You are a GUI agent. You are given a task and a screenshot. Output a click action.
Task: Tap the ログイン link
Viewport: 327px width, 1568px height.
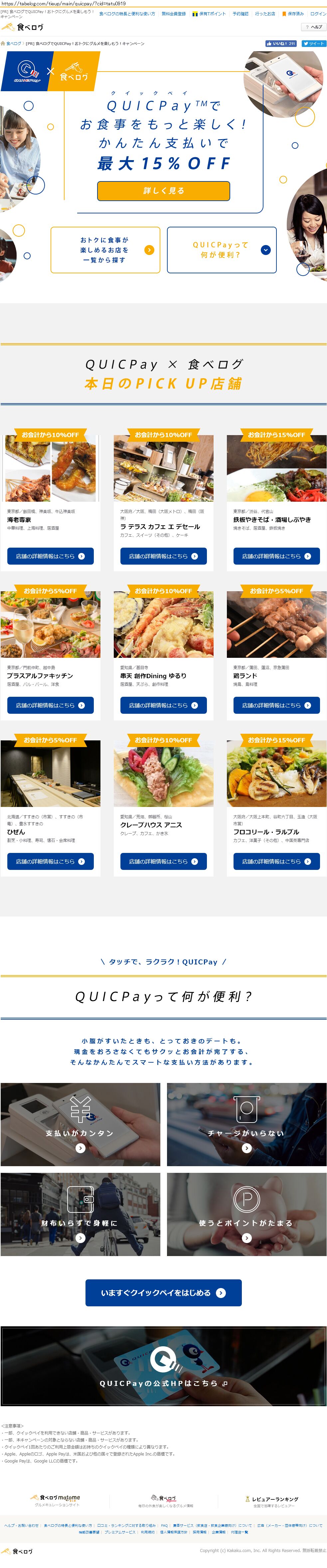click(318, 13)
